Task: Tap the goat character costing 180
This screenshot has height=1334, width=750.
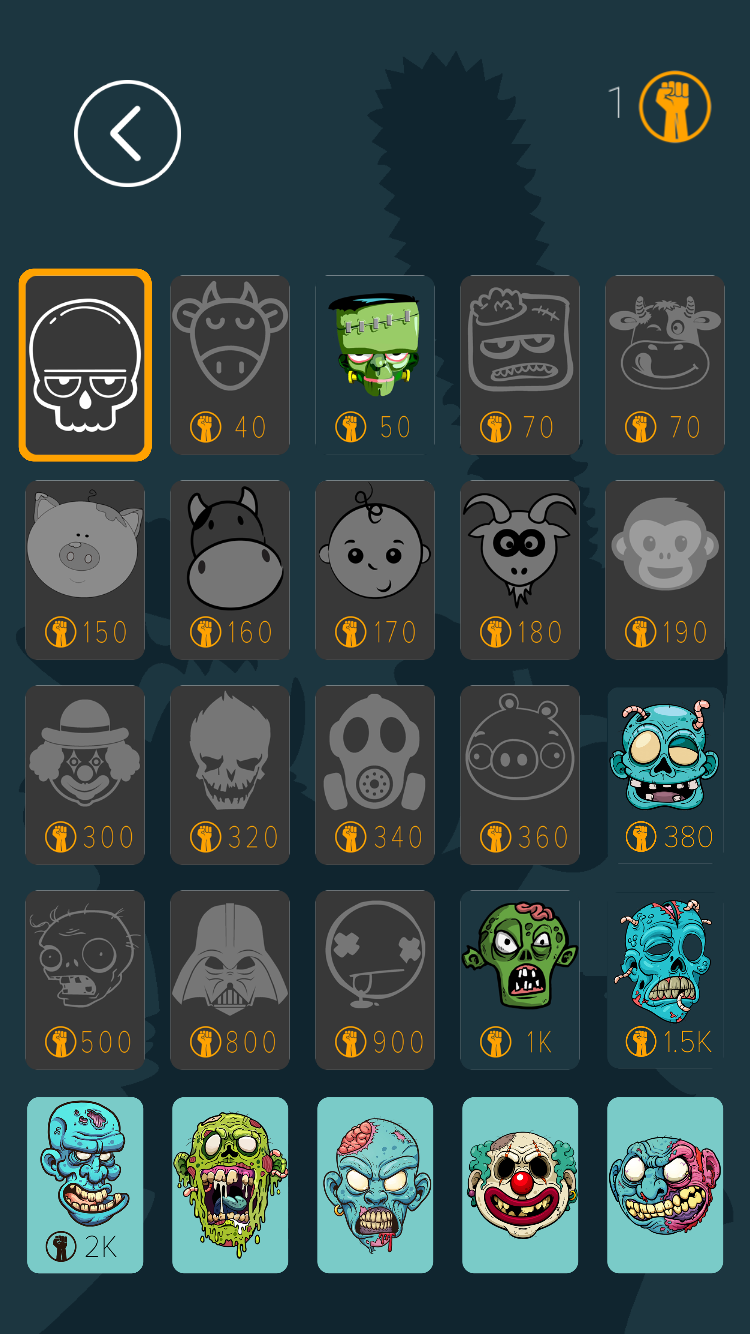Action: point(520,570)
